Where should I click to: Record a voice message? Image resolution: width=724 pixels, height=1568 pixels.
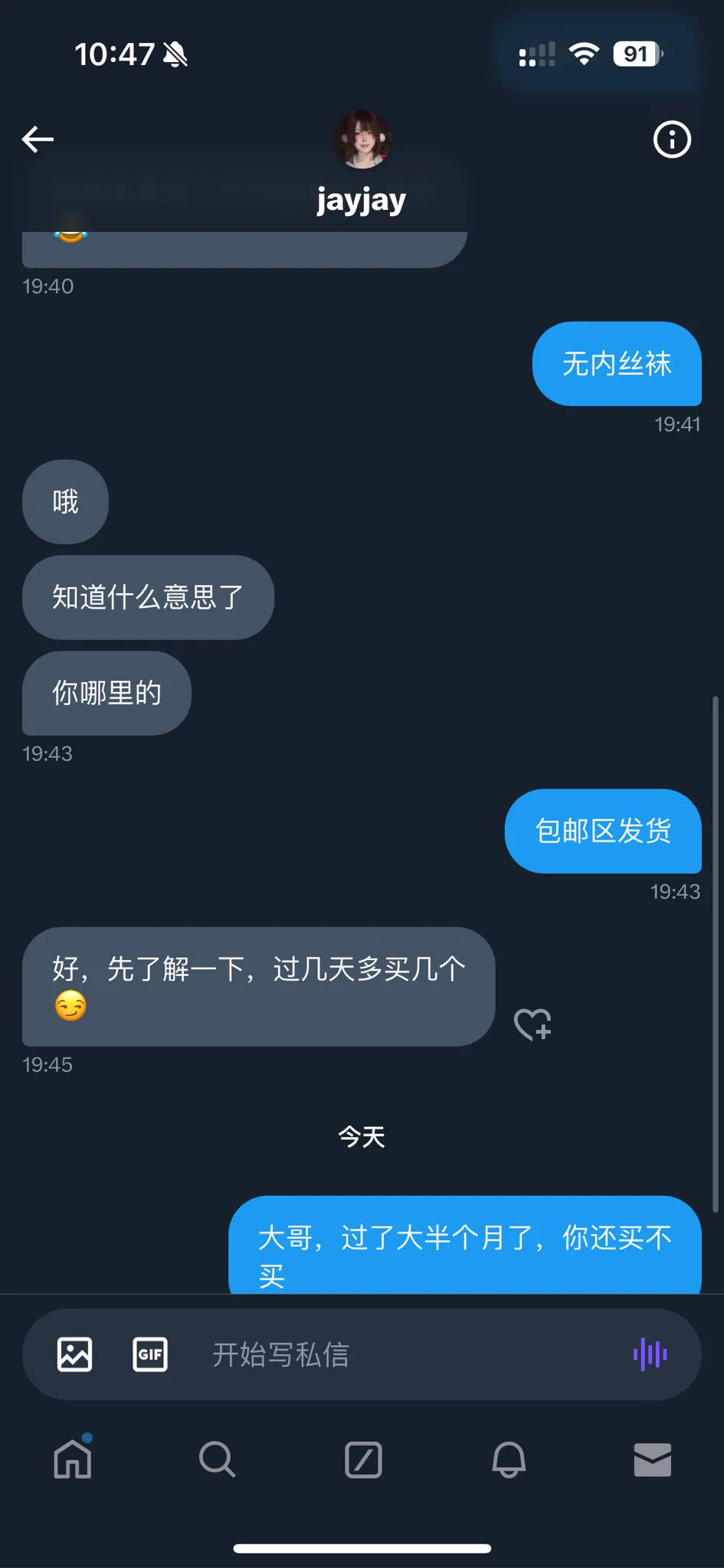(650, 1354)
